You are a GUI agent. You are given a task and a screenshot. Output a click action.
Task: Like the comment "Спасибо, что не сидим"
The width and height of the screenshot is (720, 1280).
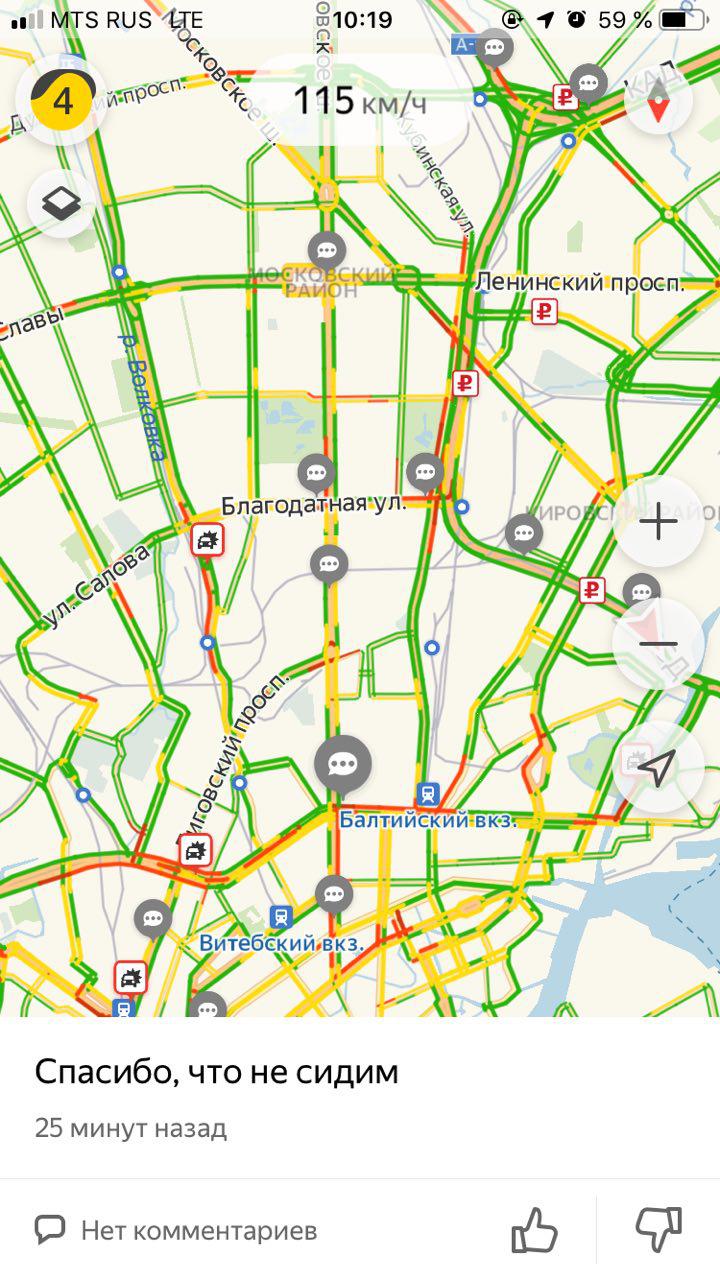(x=534, y=1229)
